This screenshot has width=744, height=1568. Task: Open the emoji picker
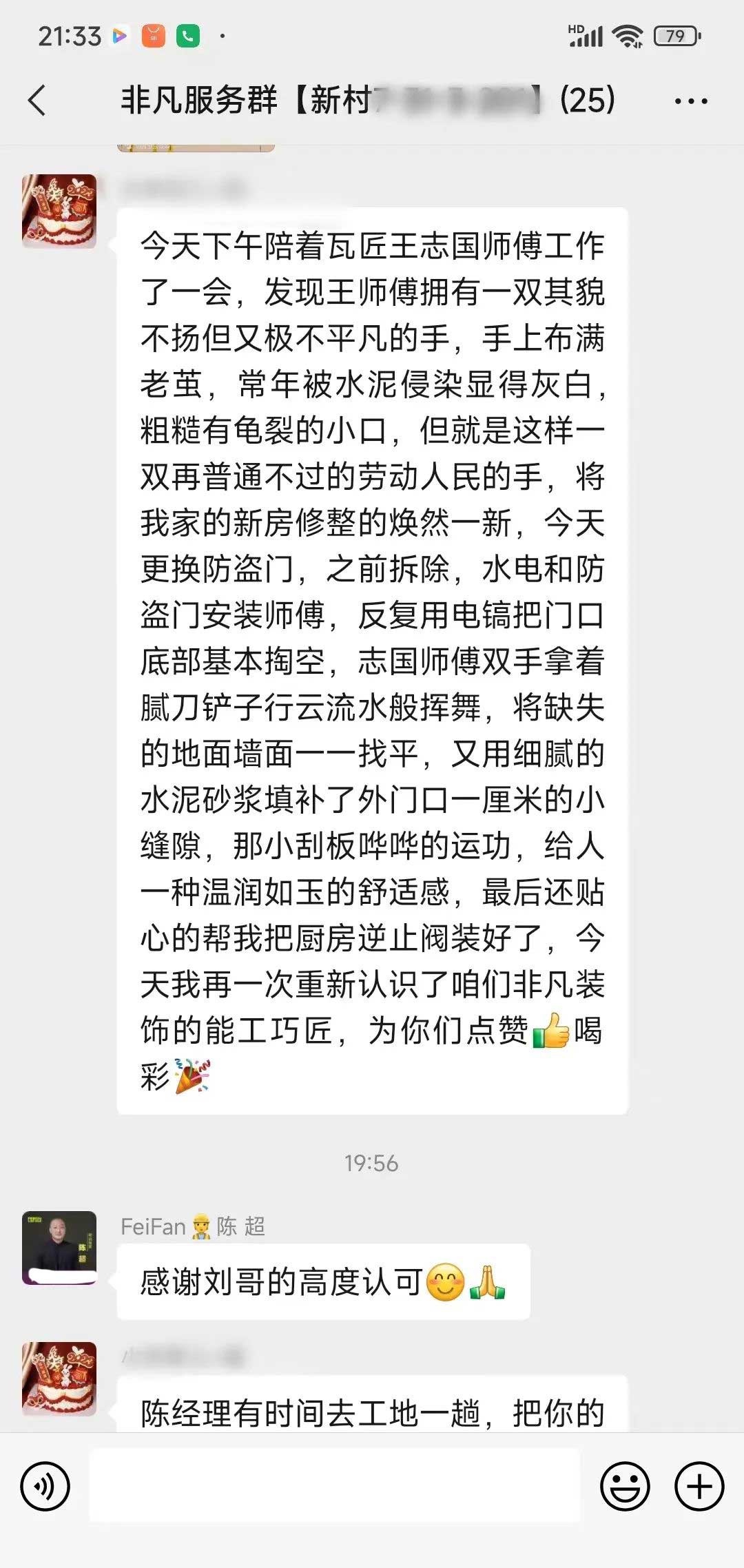click(625, 1486)
